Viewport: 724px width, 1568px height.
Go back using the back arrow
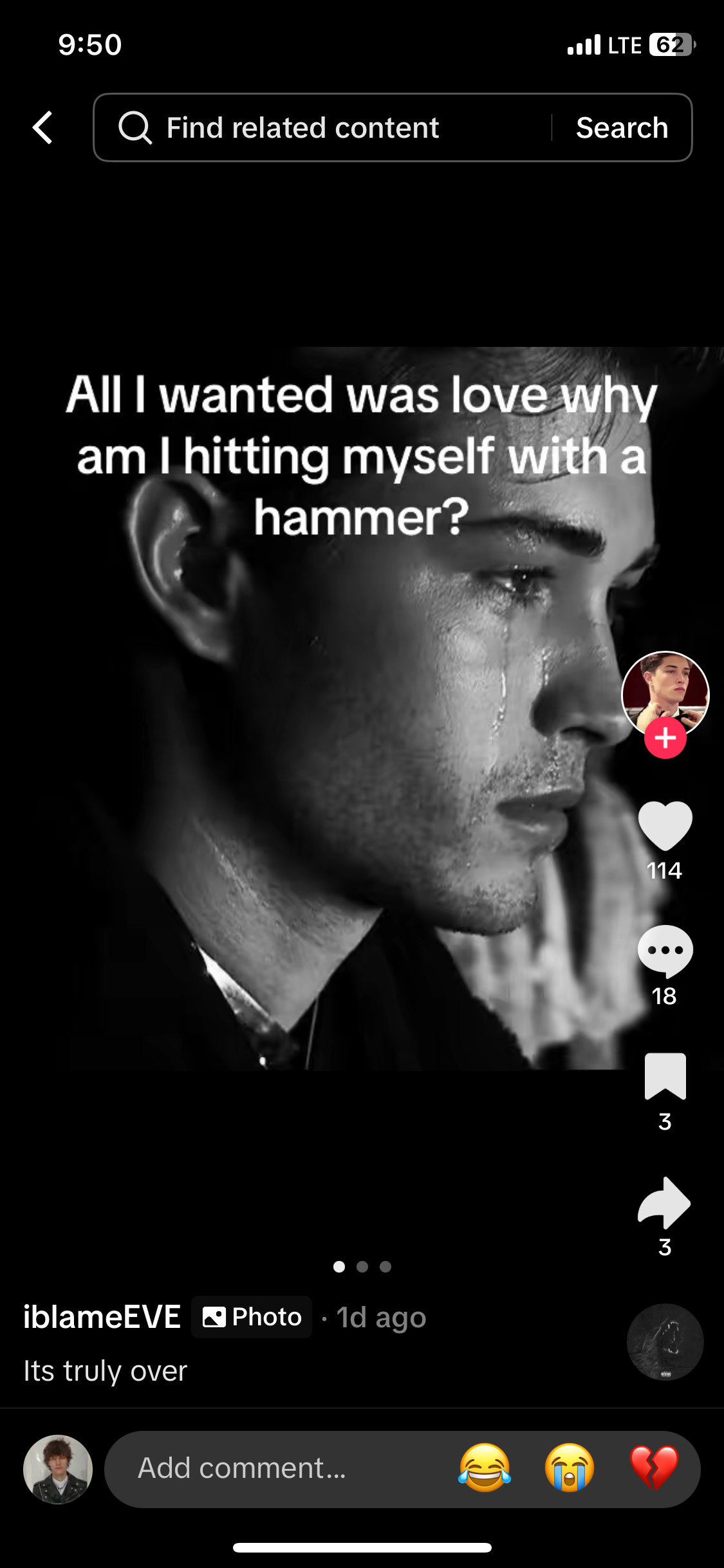pos(42,127)
